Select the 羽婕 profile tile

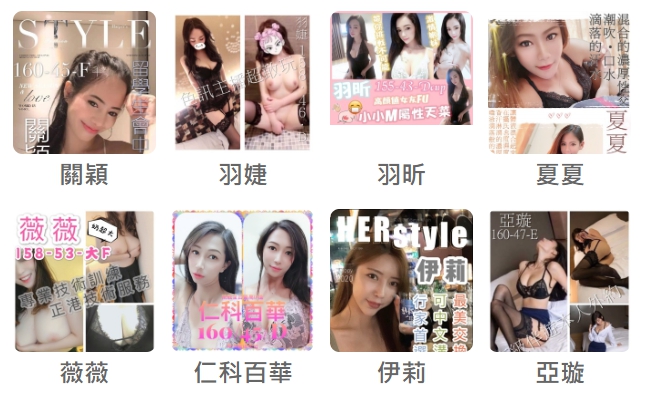(x=242, y=83)
